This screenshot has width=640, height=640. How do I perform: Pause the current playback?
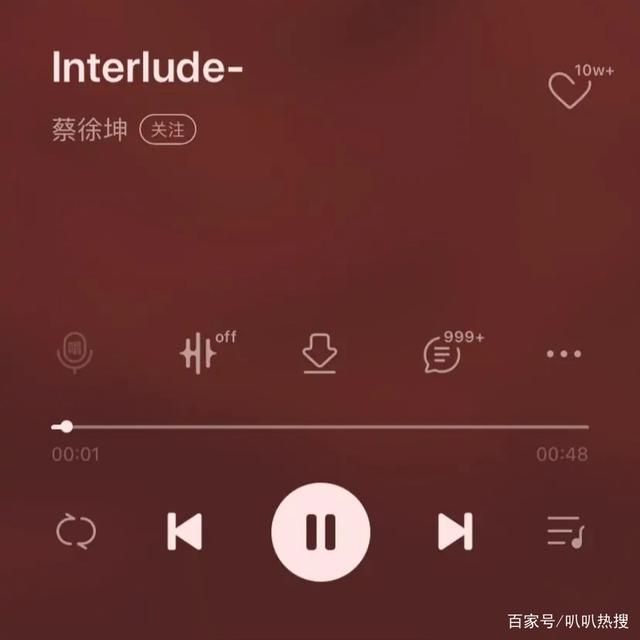(320, 531)
